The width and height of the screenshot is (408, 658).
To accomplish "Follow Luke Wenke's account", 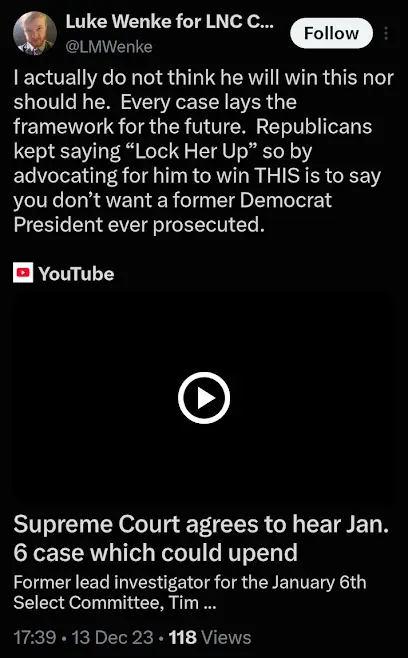I will (x=331, y=33).
